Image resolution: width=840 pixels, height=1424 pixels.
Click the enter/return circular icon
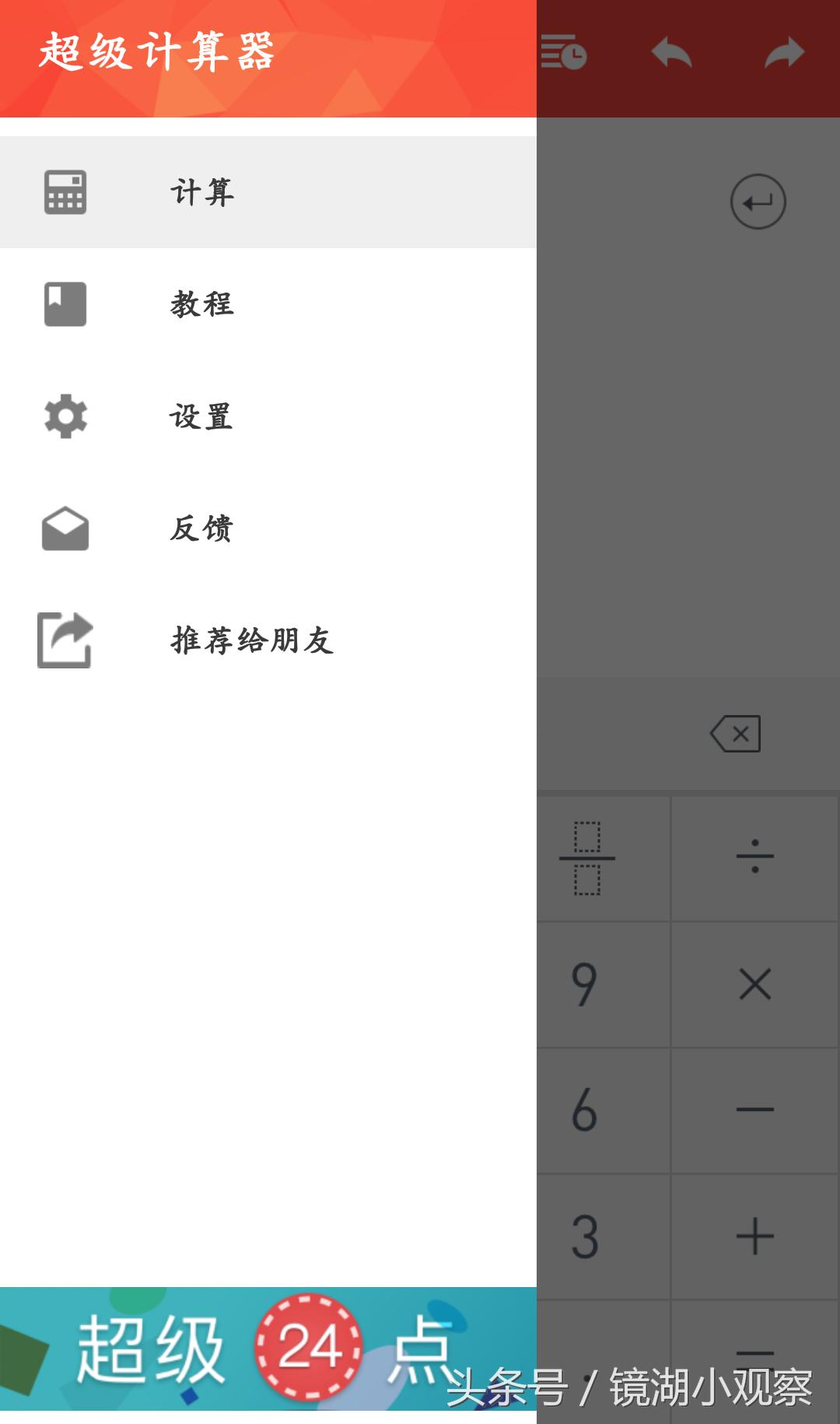pyautogui.click(x=756, y=201)
